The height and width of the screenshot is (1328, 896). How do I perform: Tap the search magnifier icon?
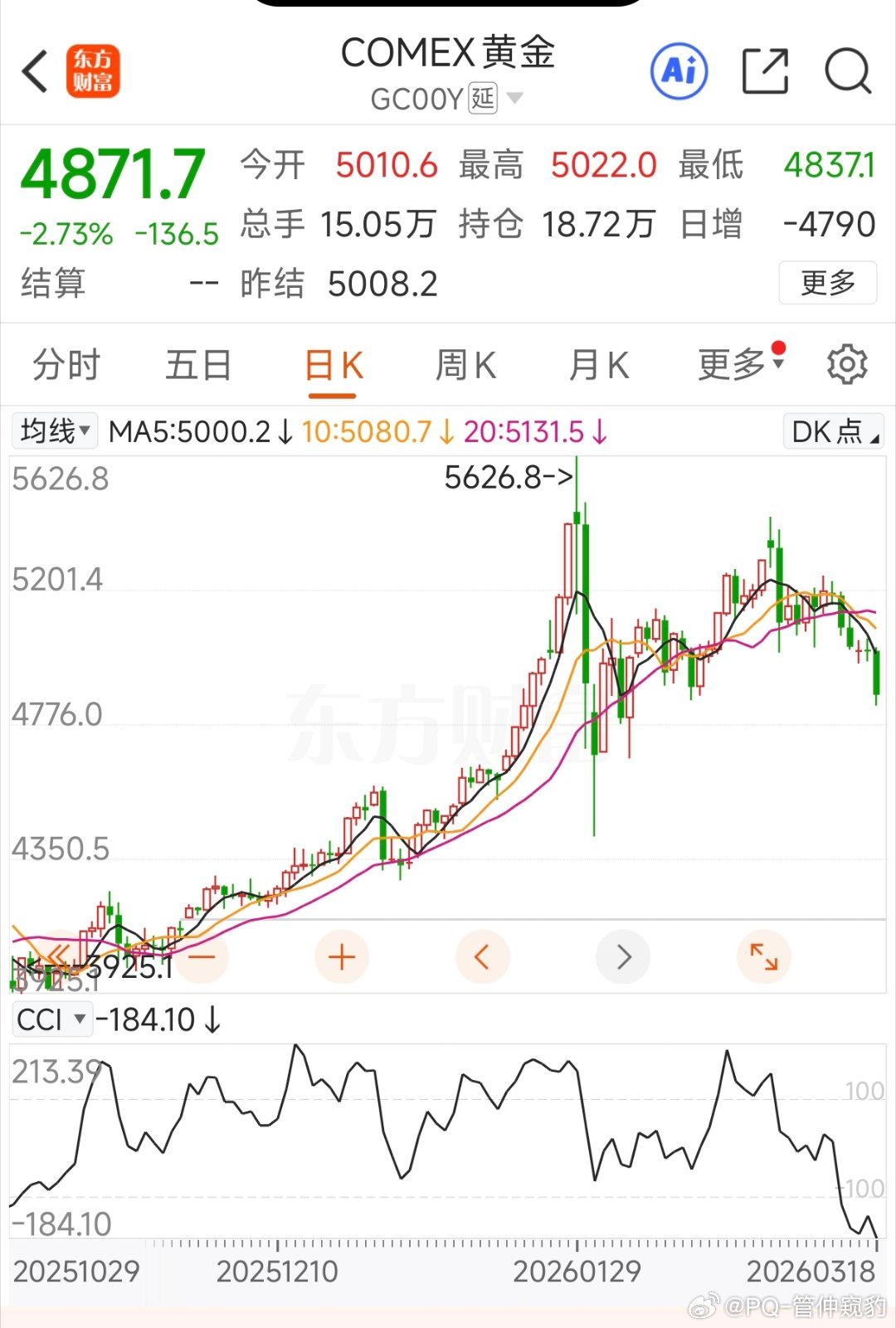point(845,72)
